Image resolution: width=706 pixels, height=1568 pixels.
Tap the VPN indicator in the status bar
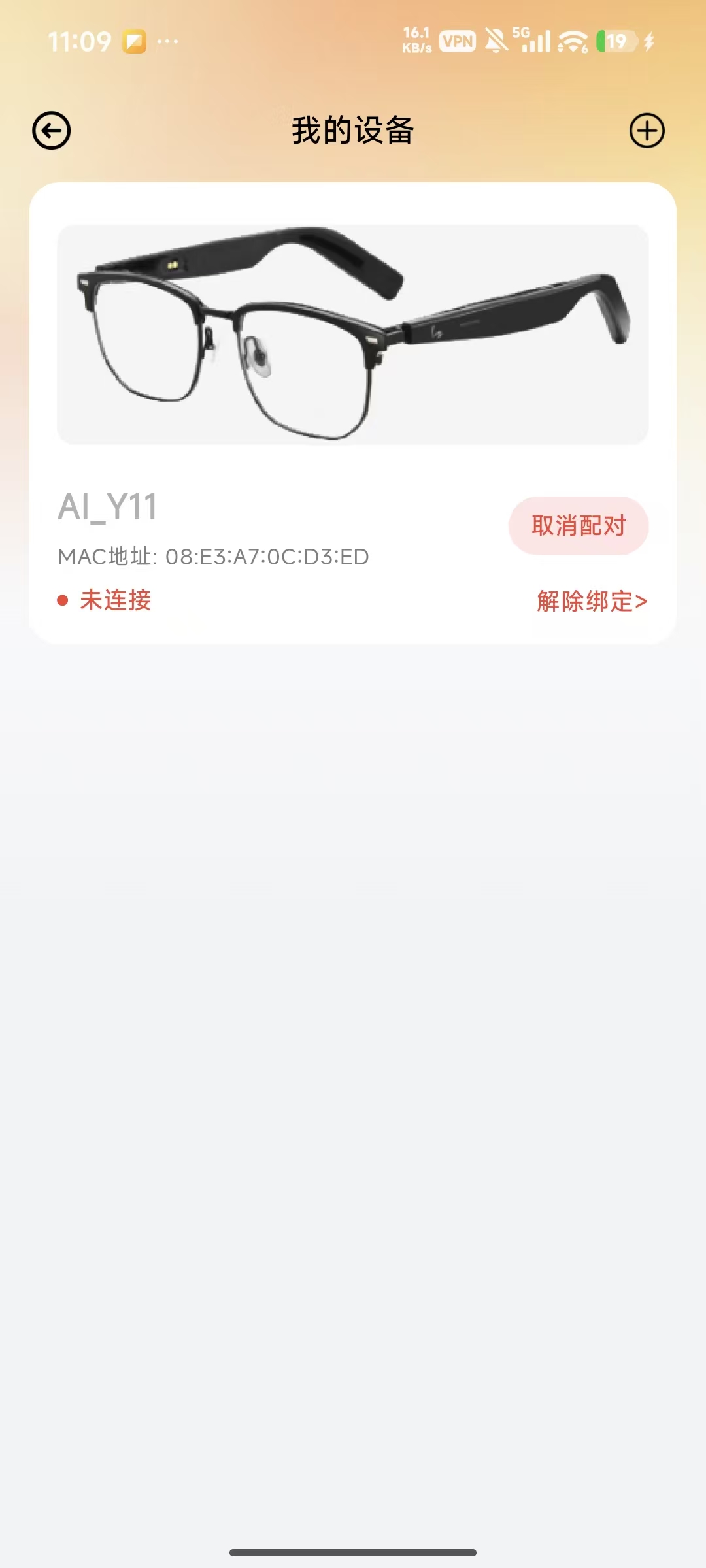point(459,41)
